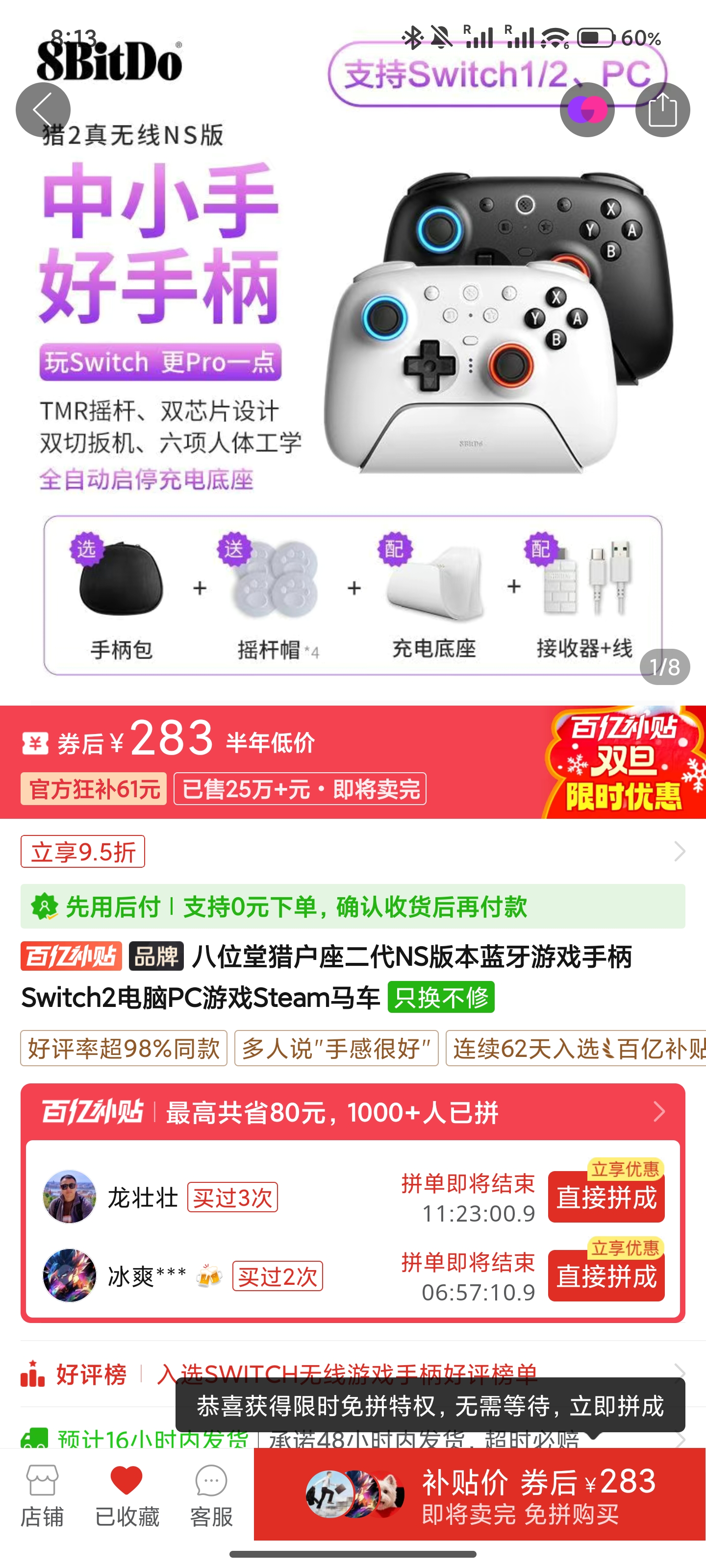
Task: Open the purple-pink circle icon beside share
Action: coord(586,110)
